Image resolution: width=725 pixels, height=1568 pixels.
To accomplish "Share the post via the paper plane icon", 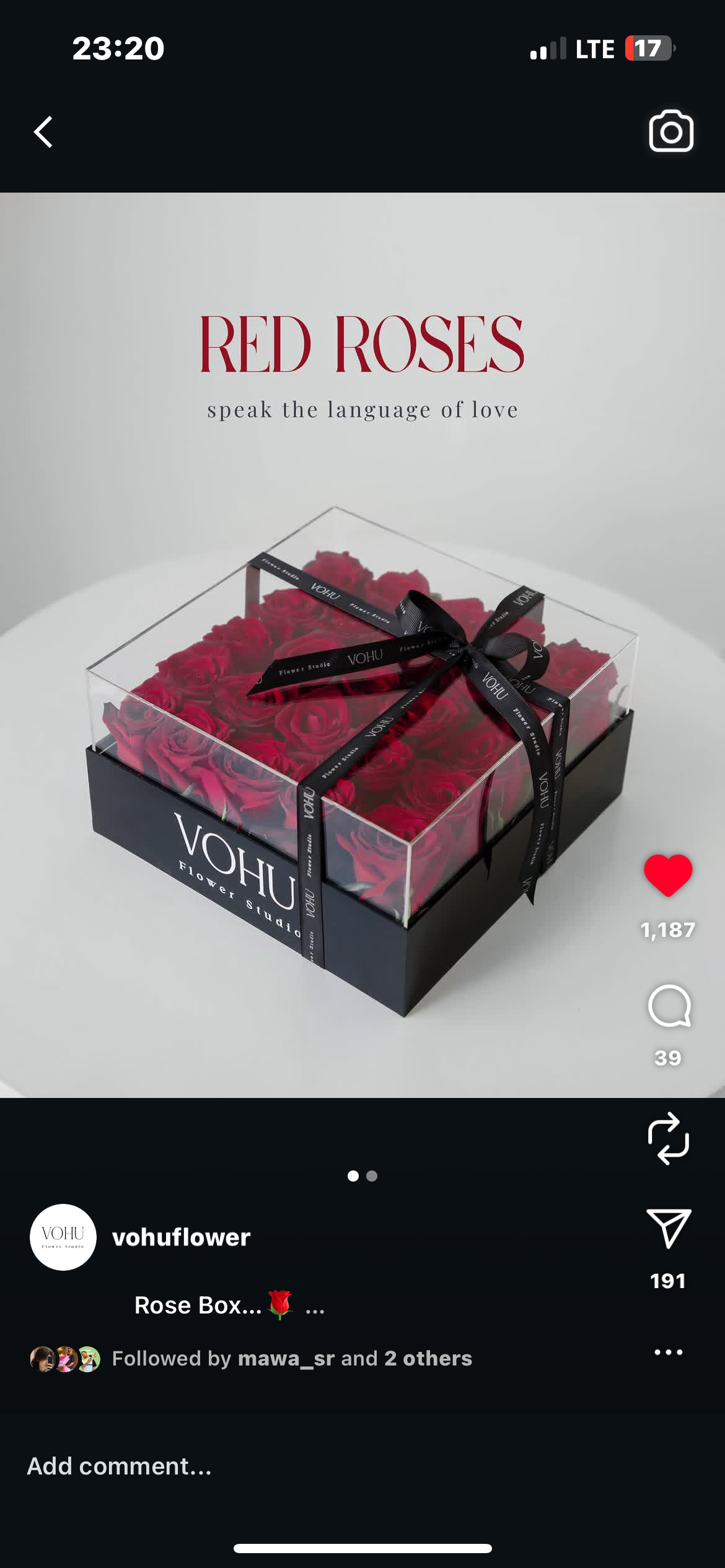I will point(668,1229).
